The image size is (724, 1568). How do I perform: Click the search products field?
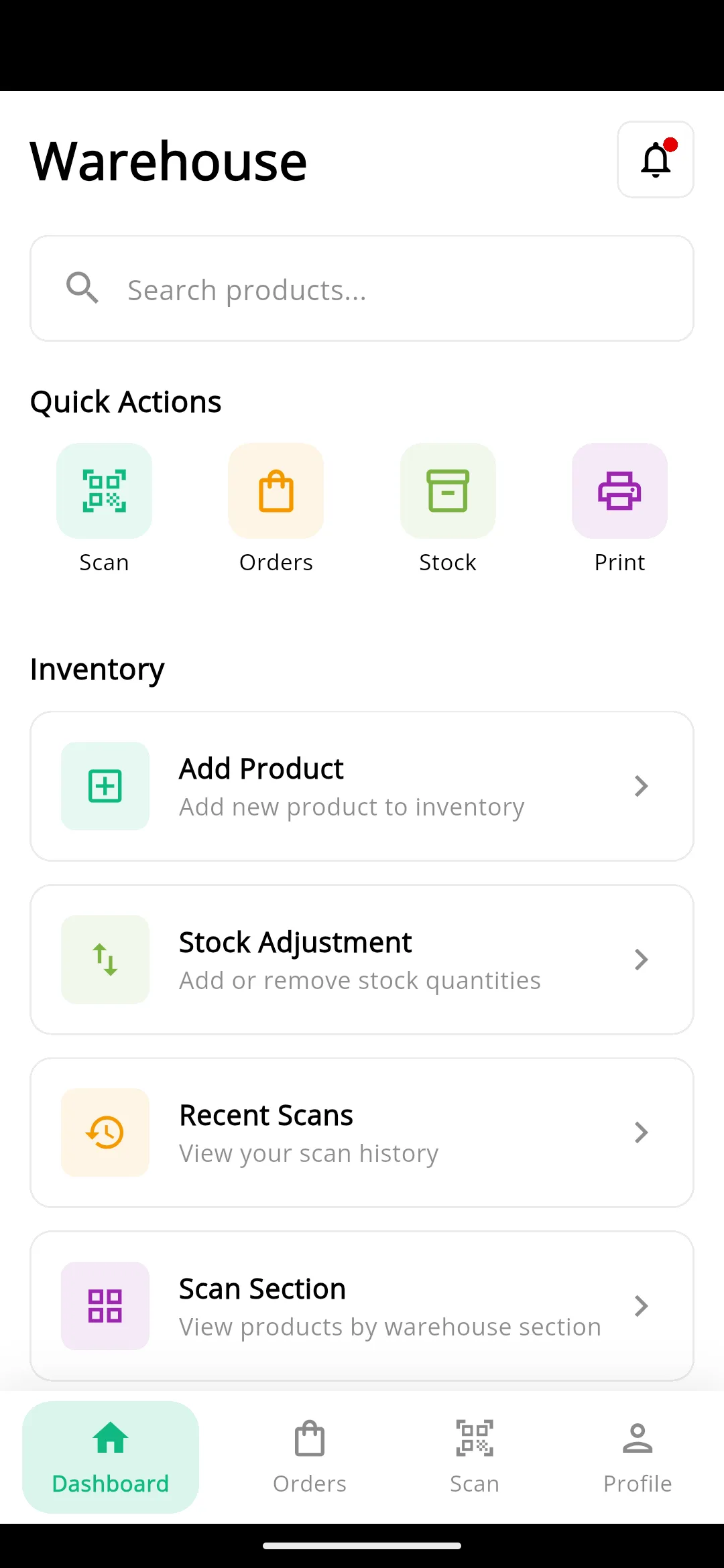click(x=362, y=288)
